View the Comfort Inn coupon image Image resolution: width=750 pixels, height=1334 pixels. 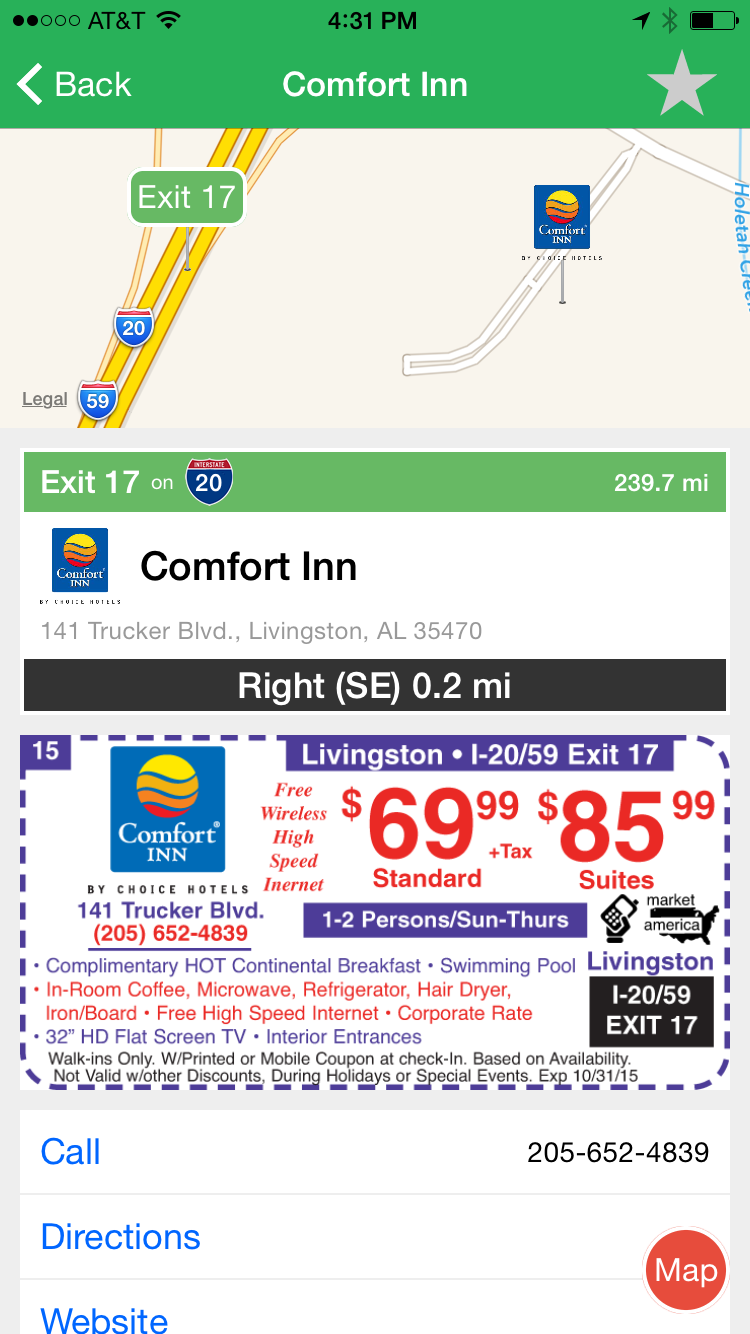click(374, 912)
